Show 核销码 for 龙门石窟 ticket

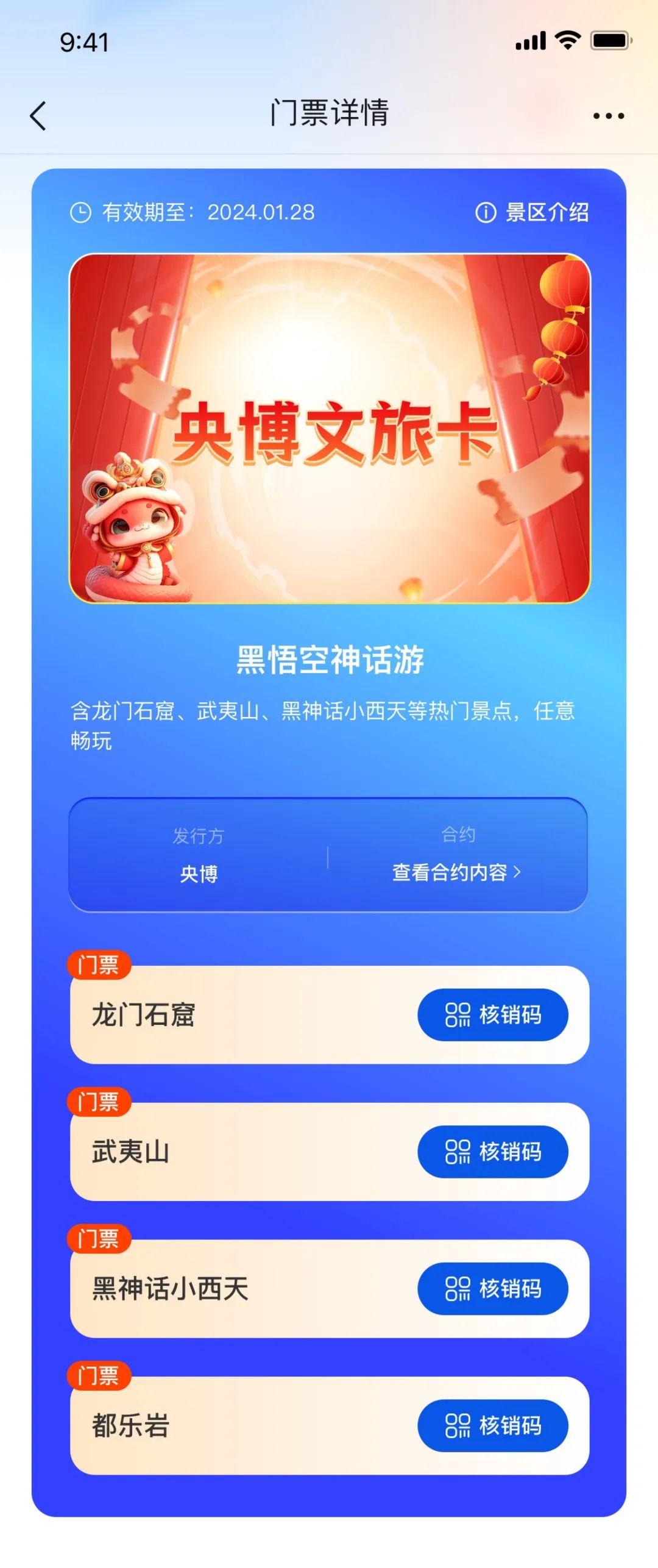point(492,1014)
